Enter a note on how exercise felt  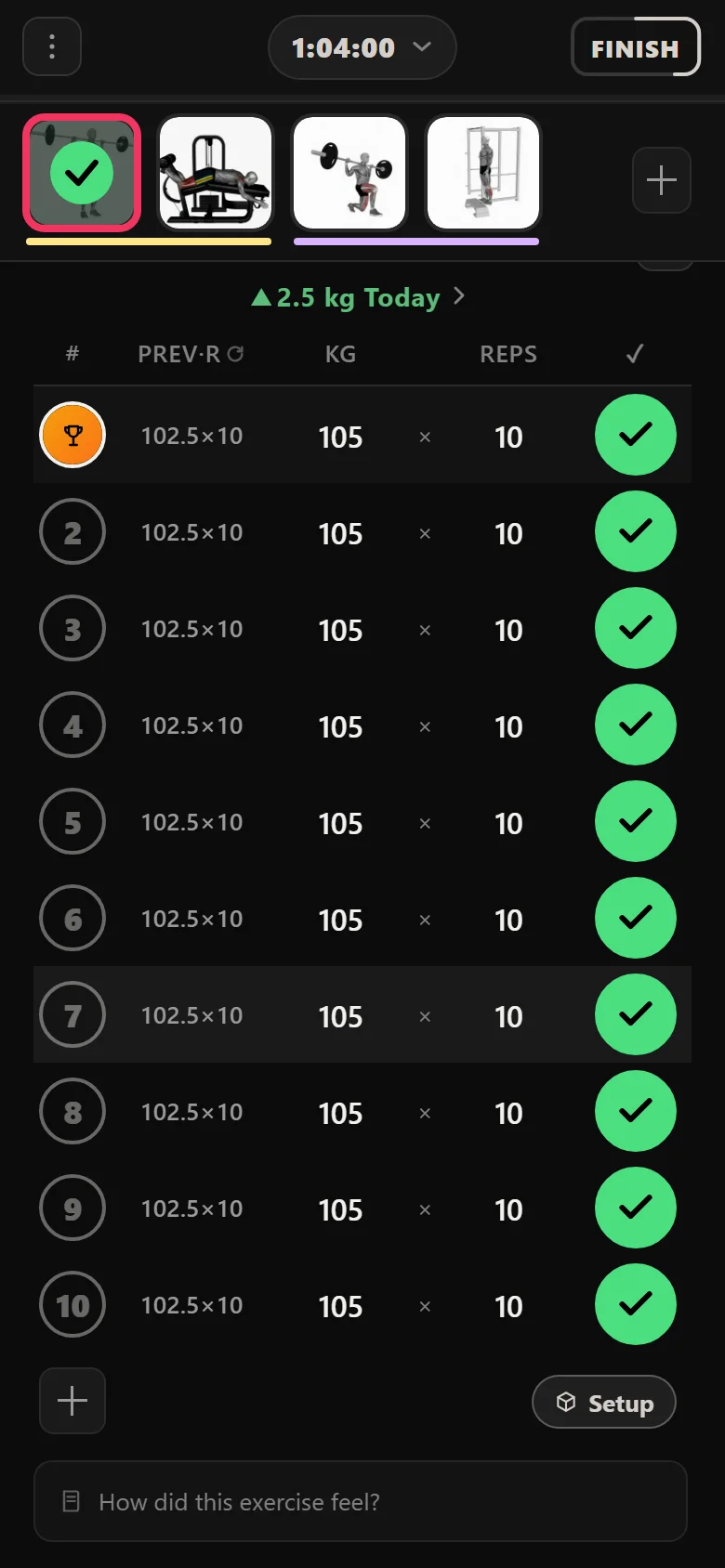click(x=361, y=1501)
